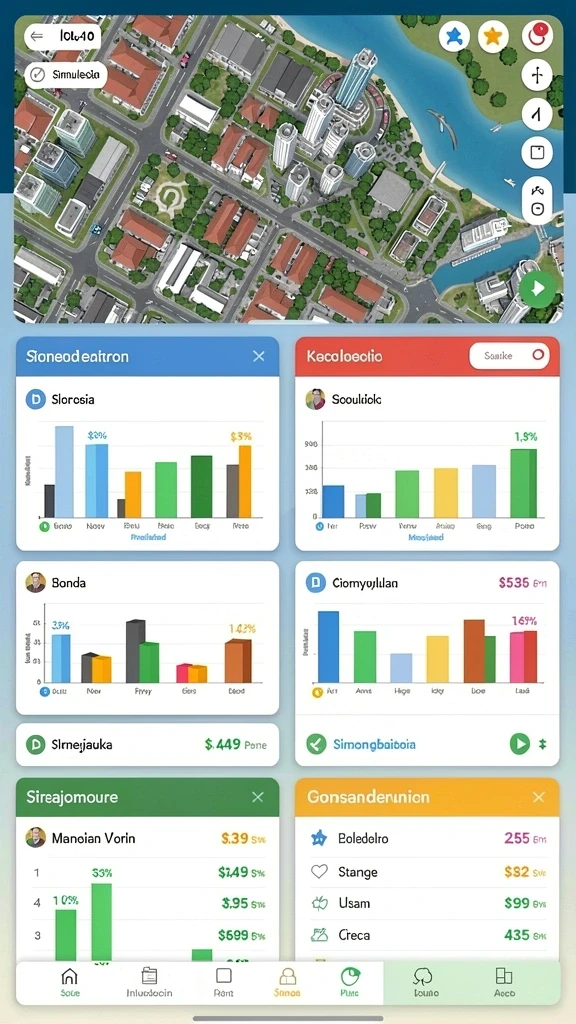Open the Sirnejauka row
This screenshot has height=1024, width=576.
148,744
